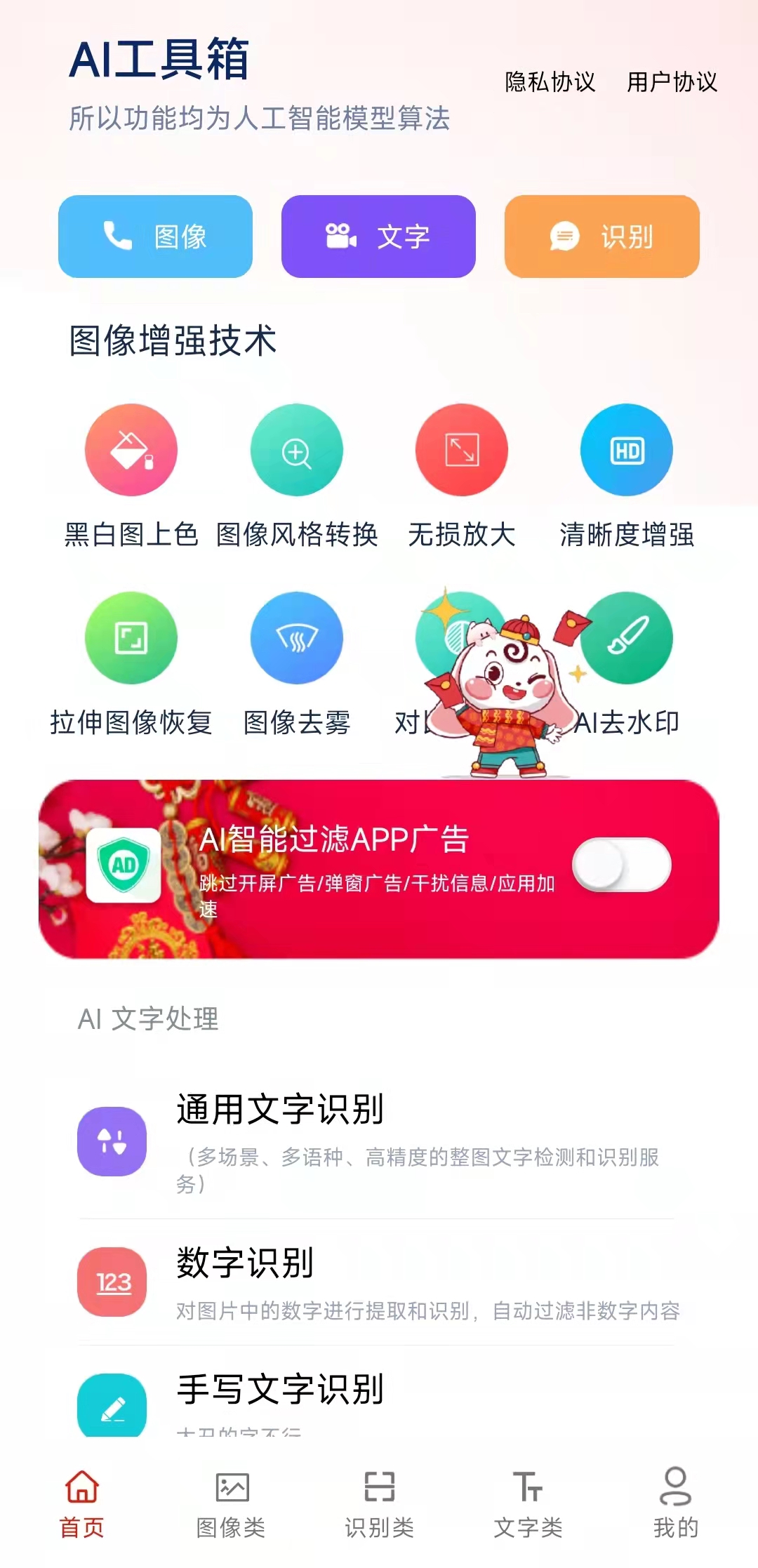Open the 黑白图上色 colorization tool

[131, 450]
